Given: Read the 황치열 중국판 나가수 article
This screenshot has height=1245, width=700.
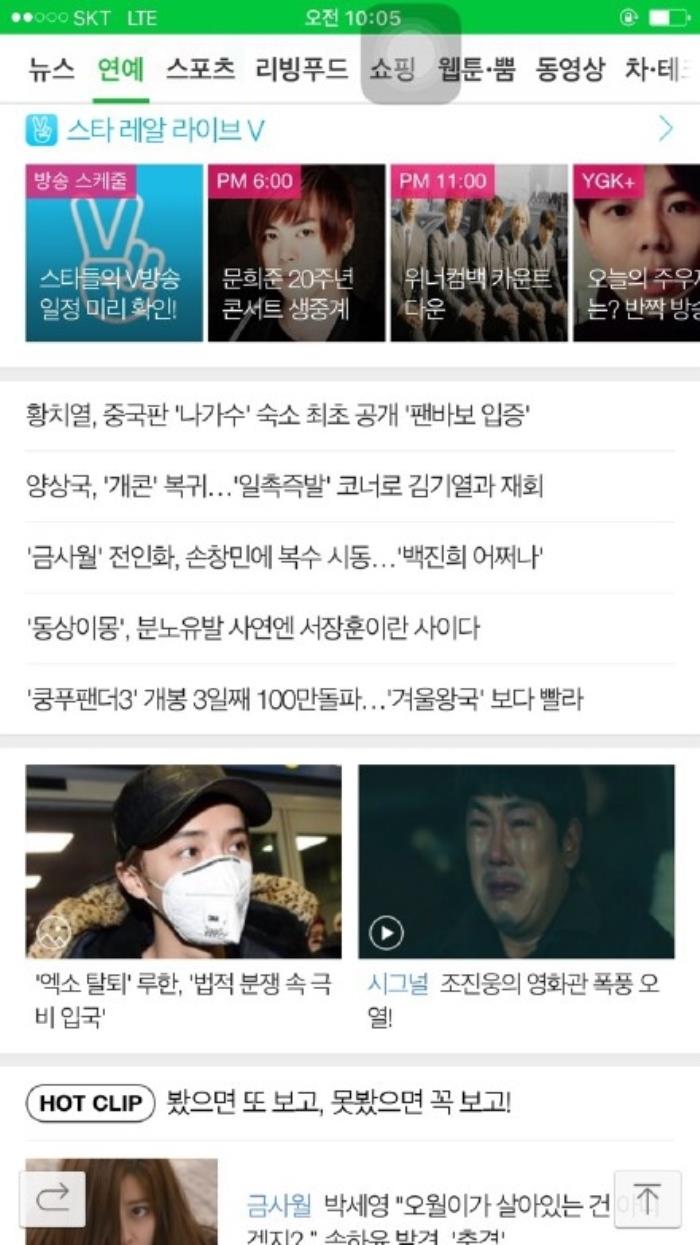Looking at the screenshot, I should point(278,415).
